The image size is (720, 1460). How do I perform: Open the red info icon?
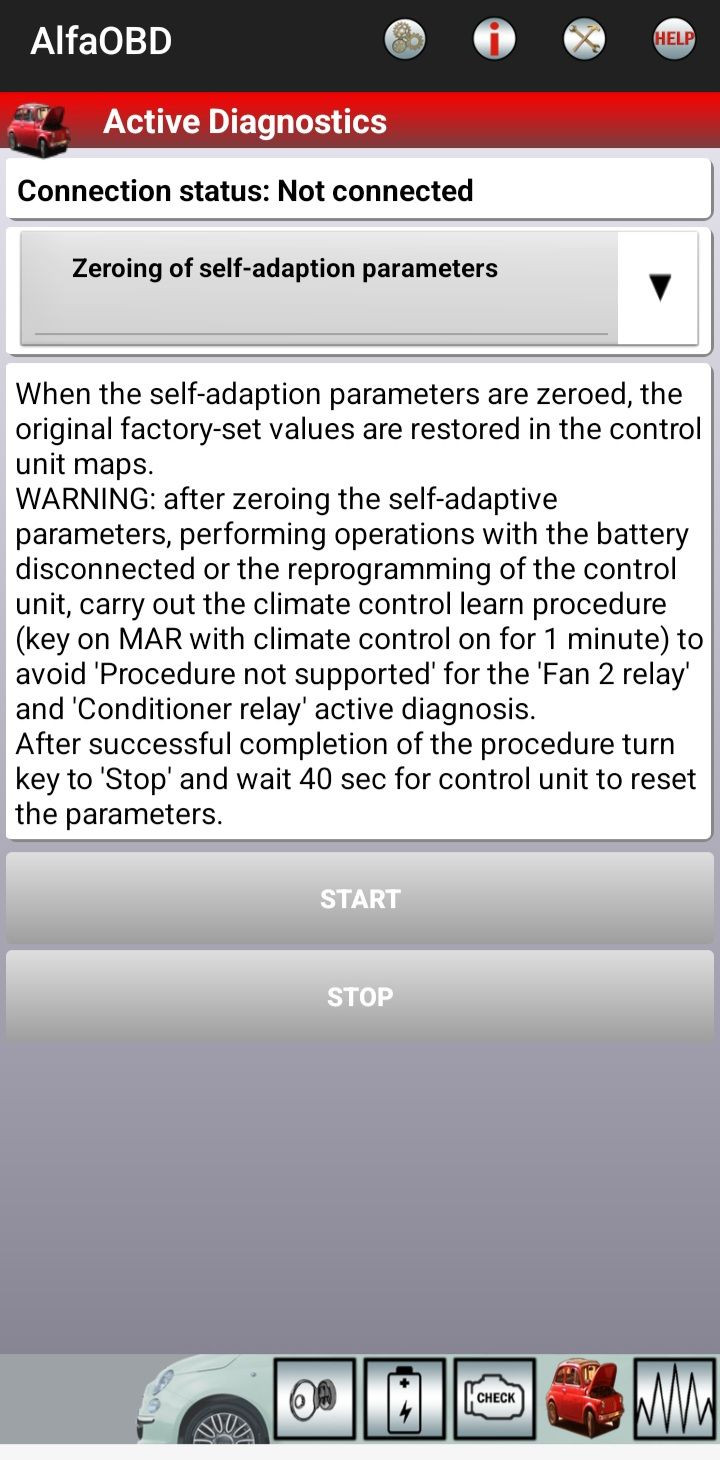tap(494, 41)
